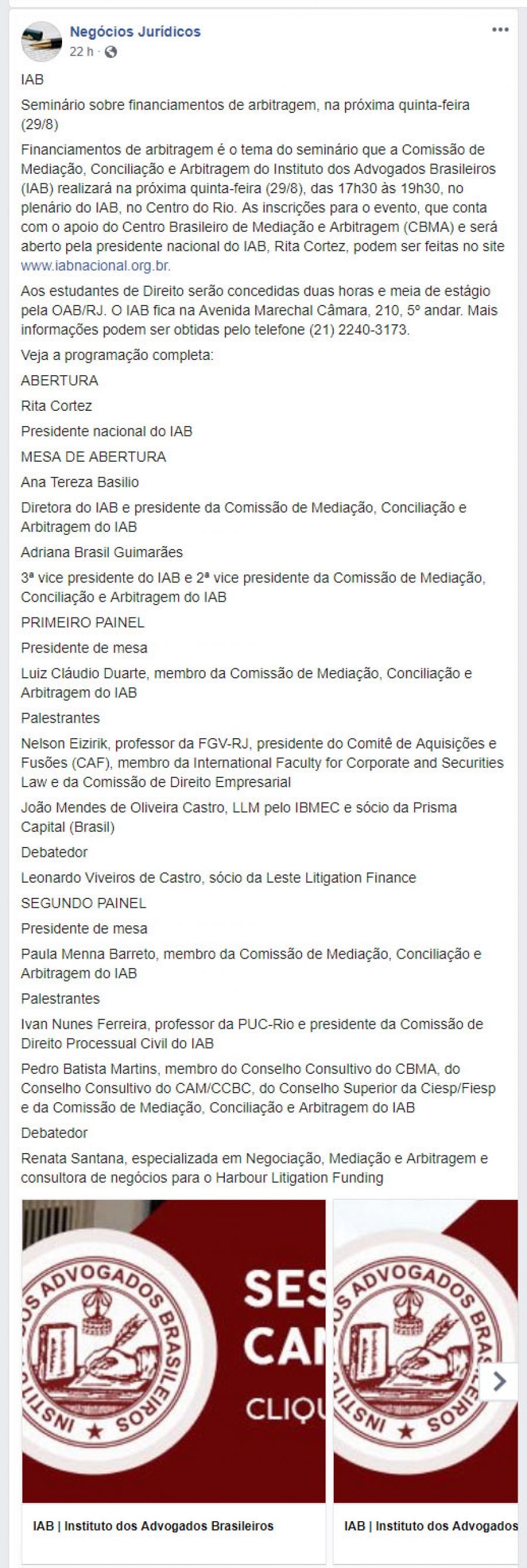
Task: Open the Negócios Jurídicos page name
Action: click(135, 32)
